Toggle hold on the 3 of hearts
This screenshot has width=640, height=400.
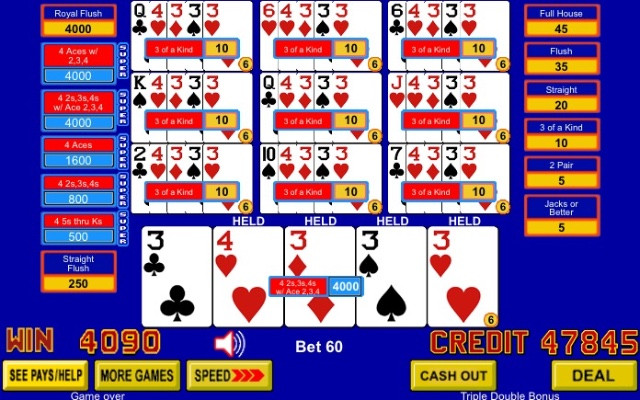464,275
